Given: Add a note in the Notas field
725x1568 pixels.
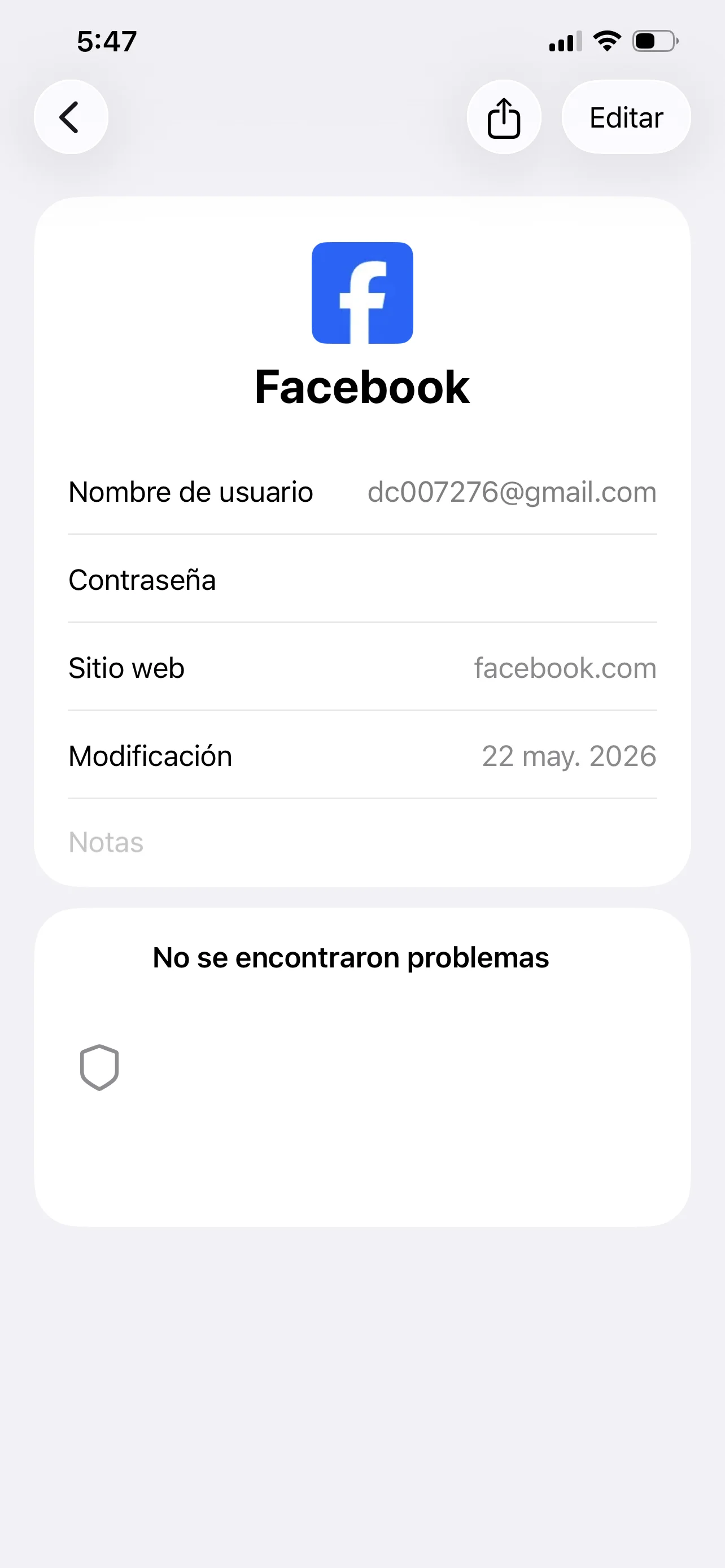Looking at the screenshot, I should point(362,843).
